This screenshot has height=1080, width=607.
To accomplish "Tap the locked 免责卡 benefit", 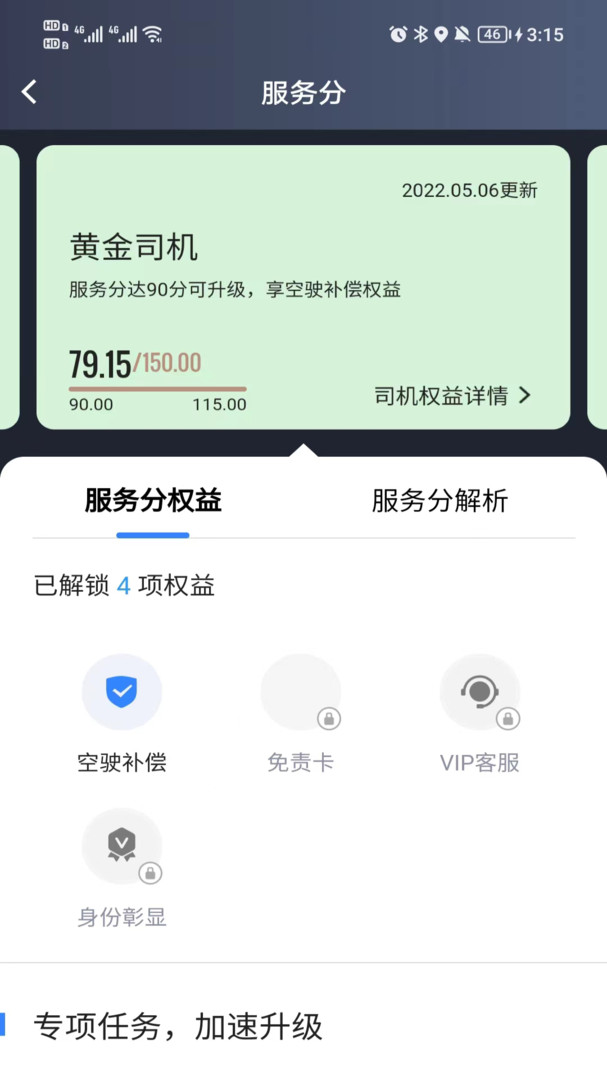I will (301, 713).
